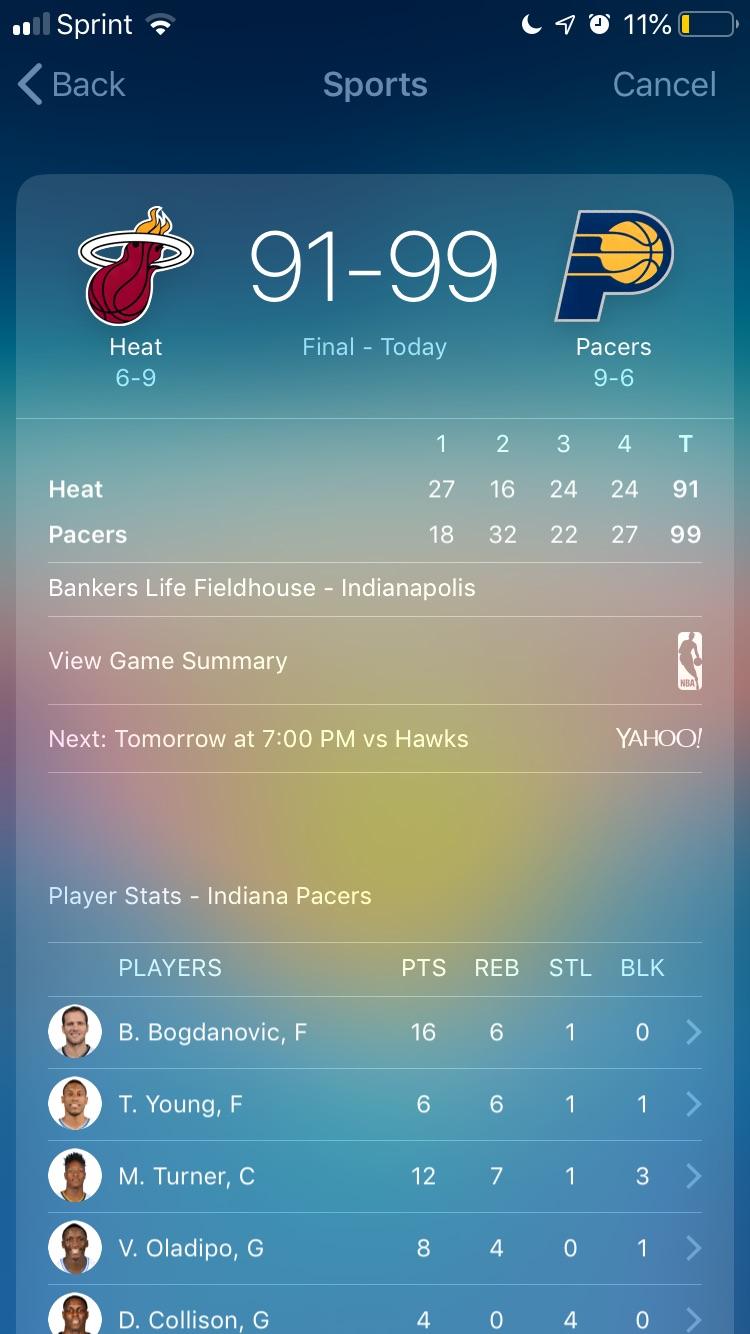
Task: Open M. Turner's player thumbnail
Action: tap(75, 1176)
